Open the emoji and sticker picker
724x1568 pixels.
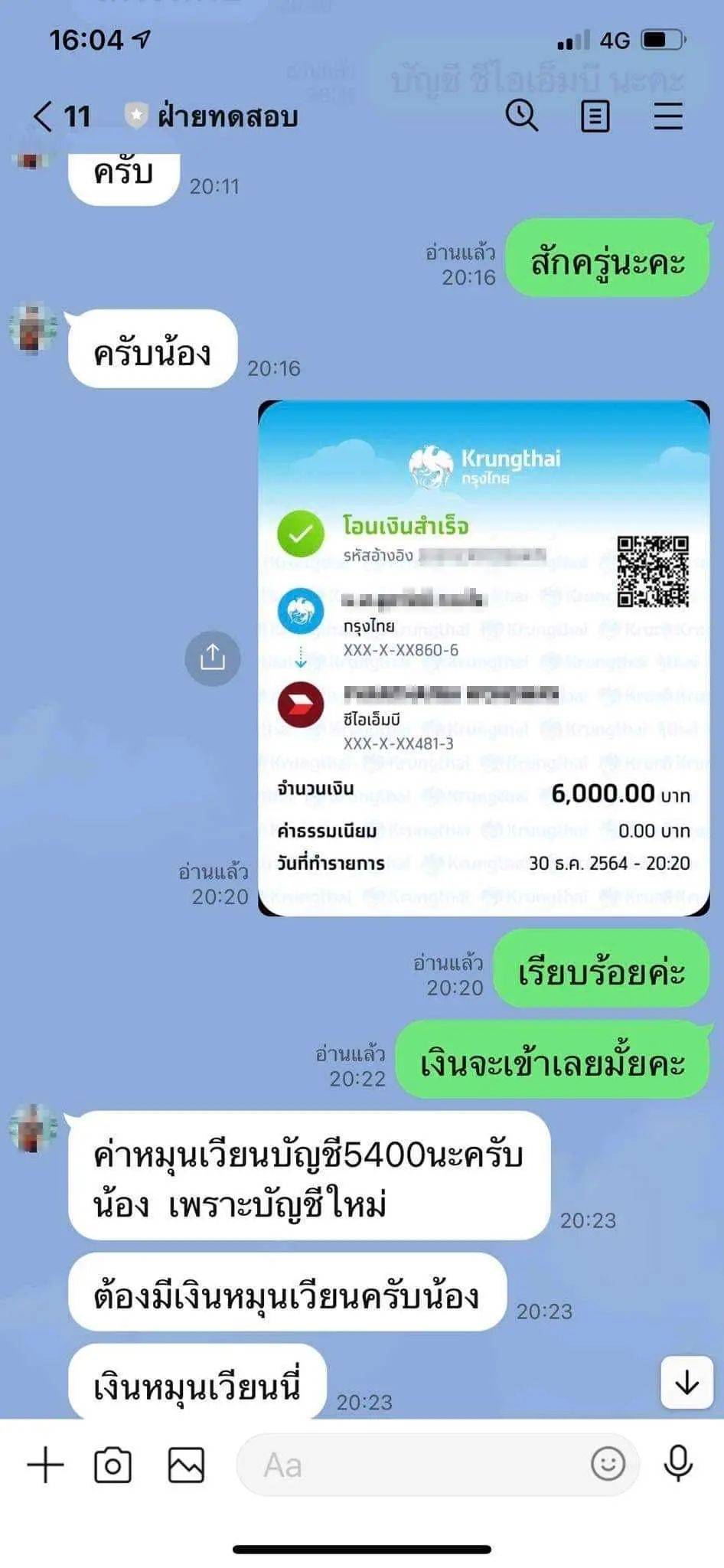[608, 1464]
